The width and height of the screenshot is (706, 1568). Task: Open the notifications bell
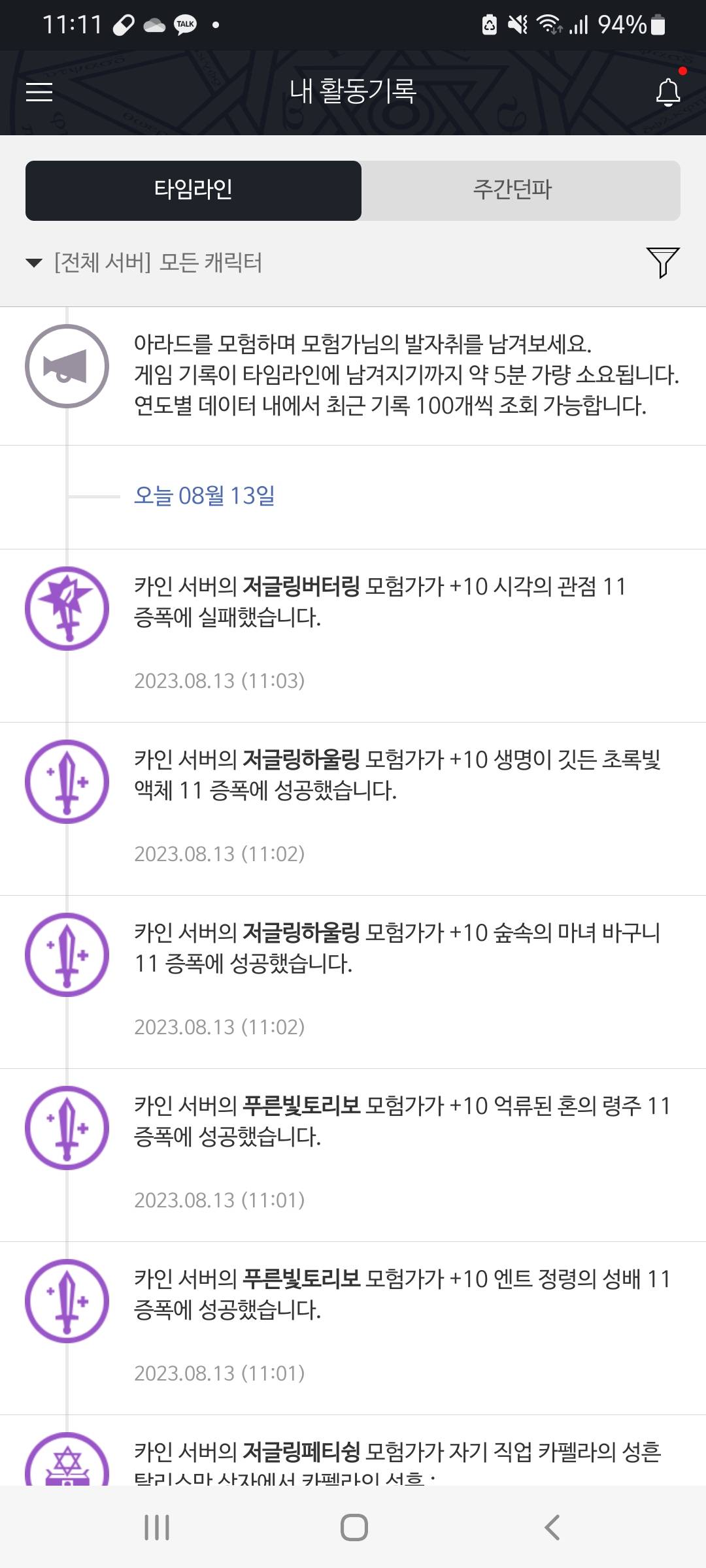[x=668, y=91]
